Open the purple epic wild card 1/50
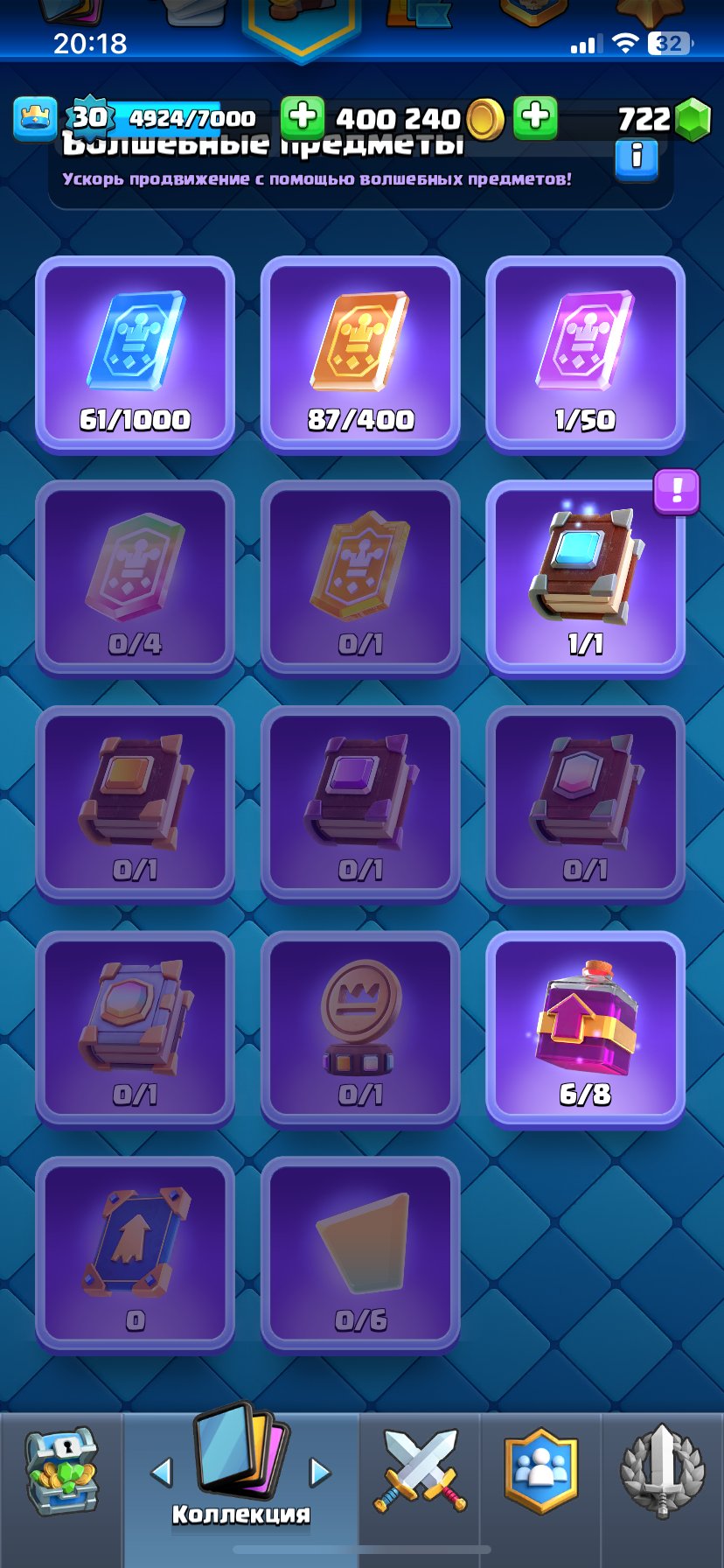The width and height of the screenshot is (724, 1568). pyautogui.click(x=585, y=353)
